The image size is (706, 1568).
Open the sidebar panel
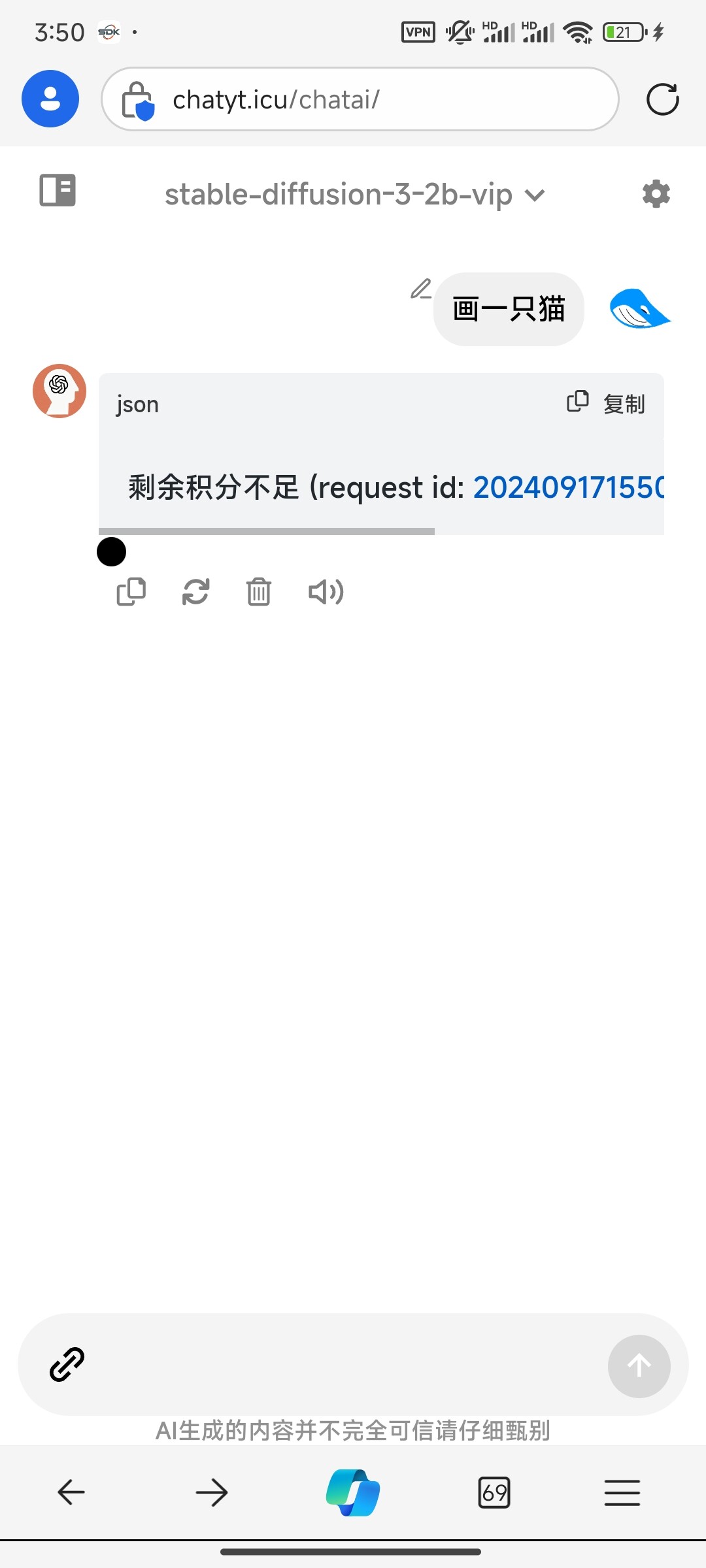point(58,190)
